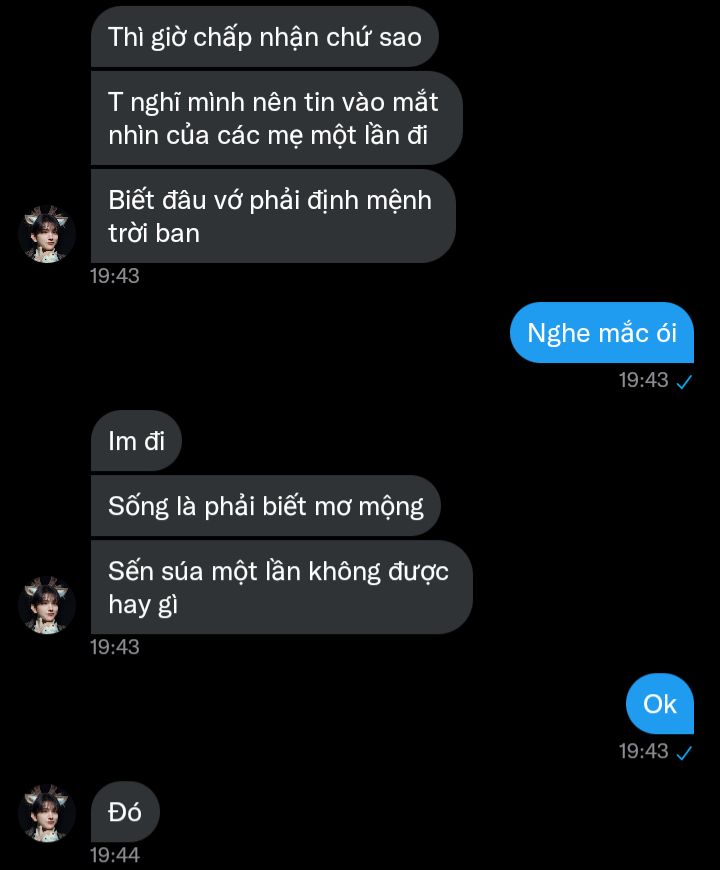Open sender's avatar beside 'Biết đâu vớ' message
Viewport: 720px width, 870px height.
click(47, 235)
